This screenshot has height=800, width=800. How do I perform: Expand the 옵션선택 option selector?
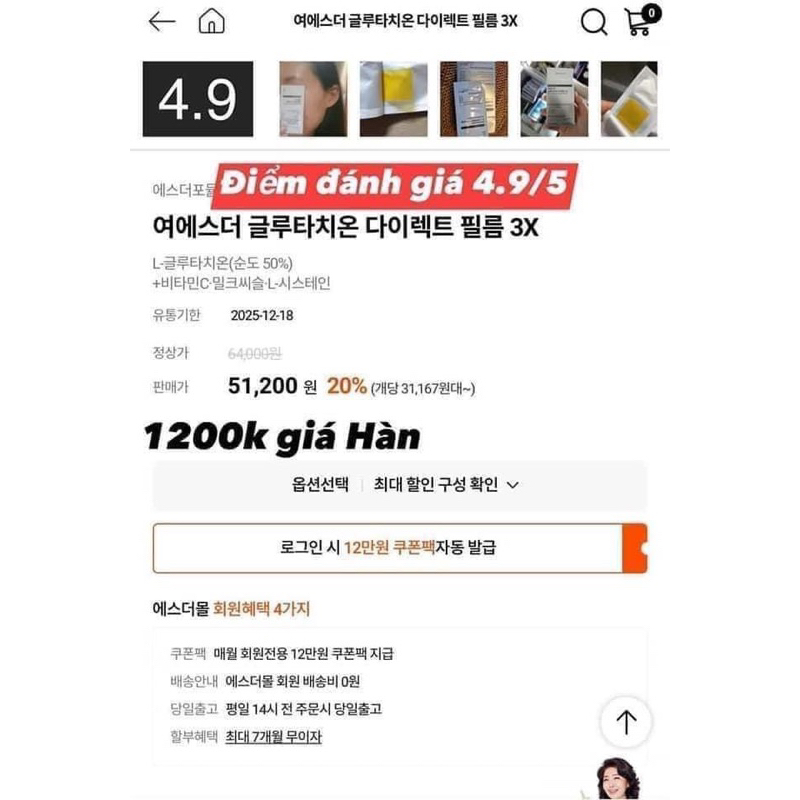pyautogui.click(x=400, y=484)
